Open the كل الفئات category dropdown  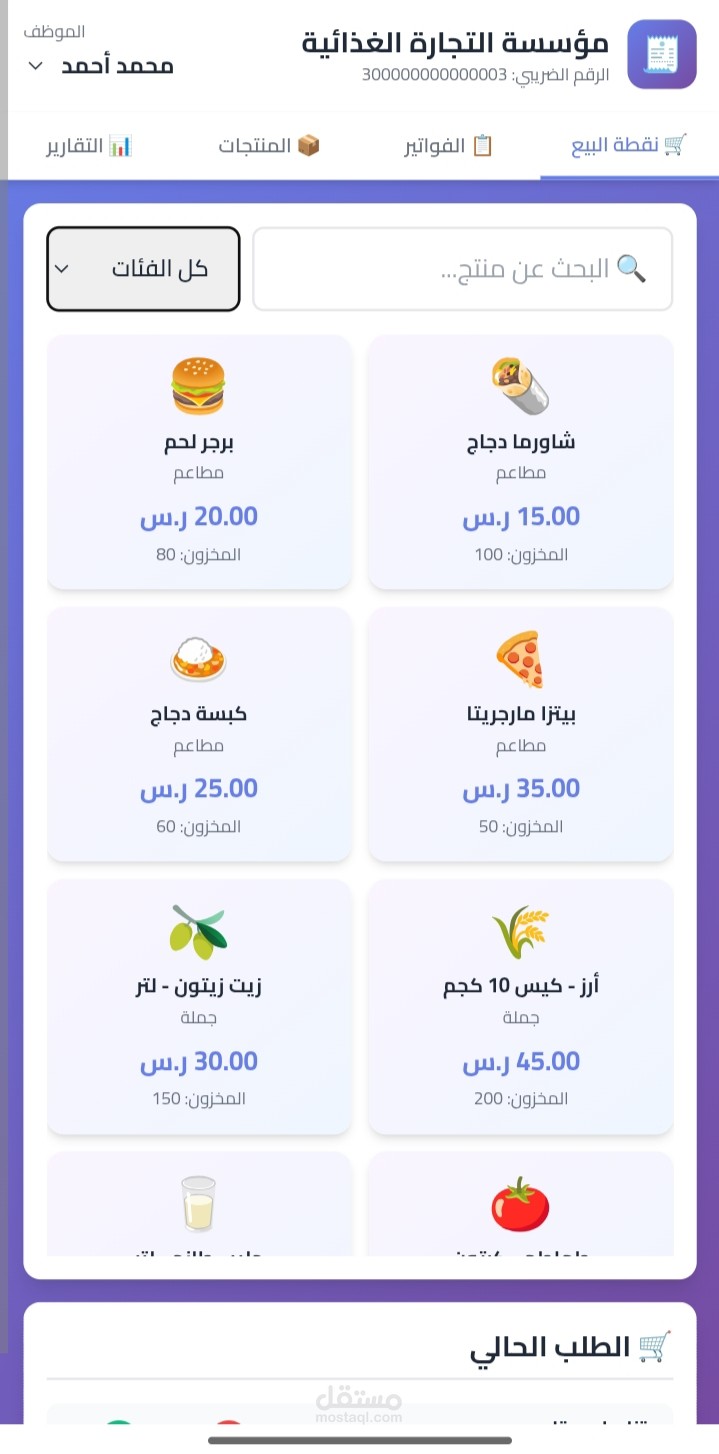click(x=143, y=269)
